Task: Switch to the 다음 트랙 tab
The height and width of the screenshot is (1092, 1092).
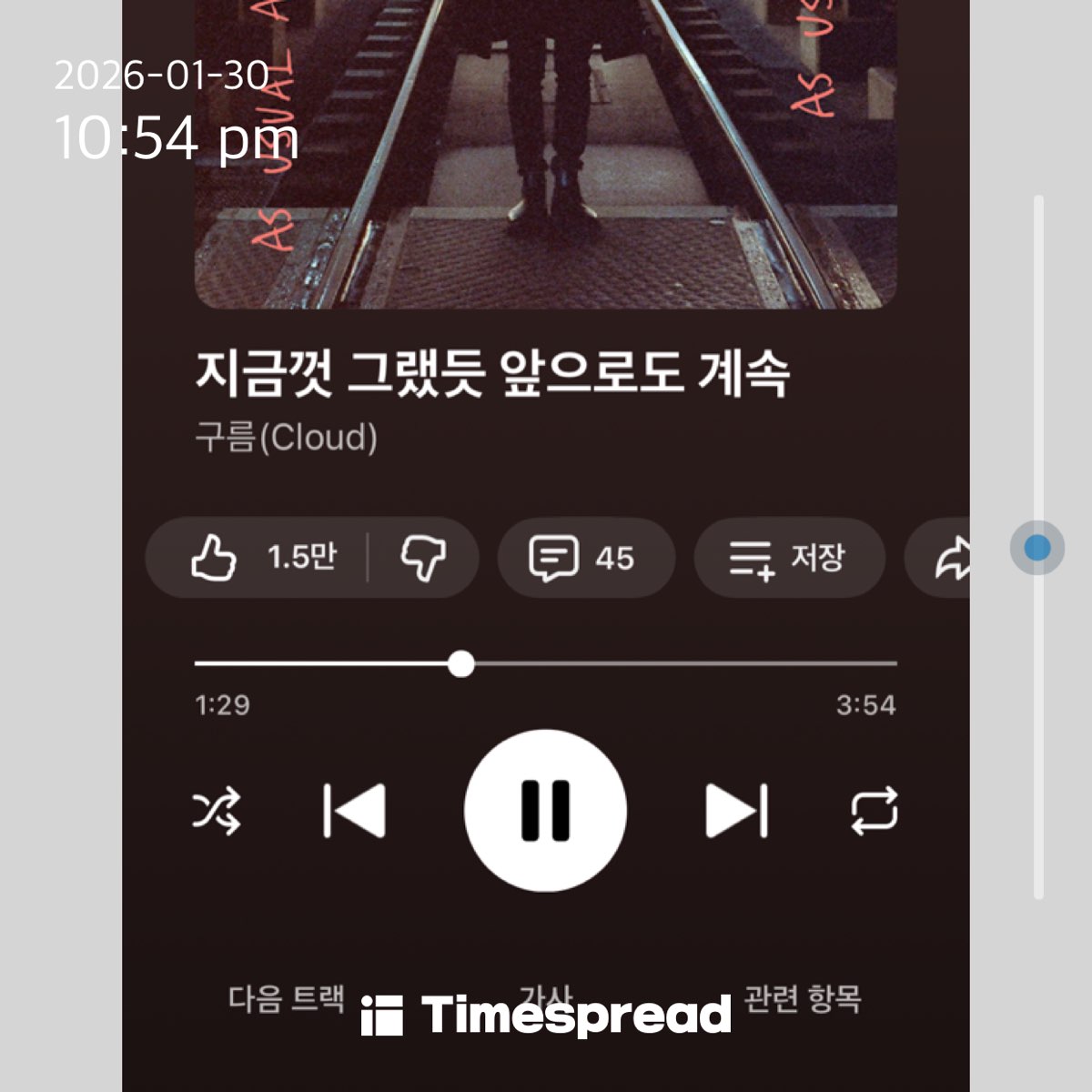Action: pos(287,998)
